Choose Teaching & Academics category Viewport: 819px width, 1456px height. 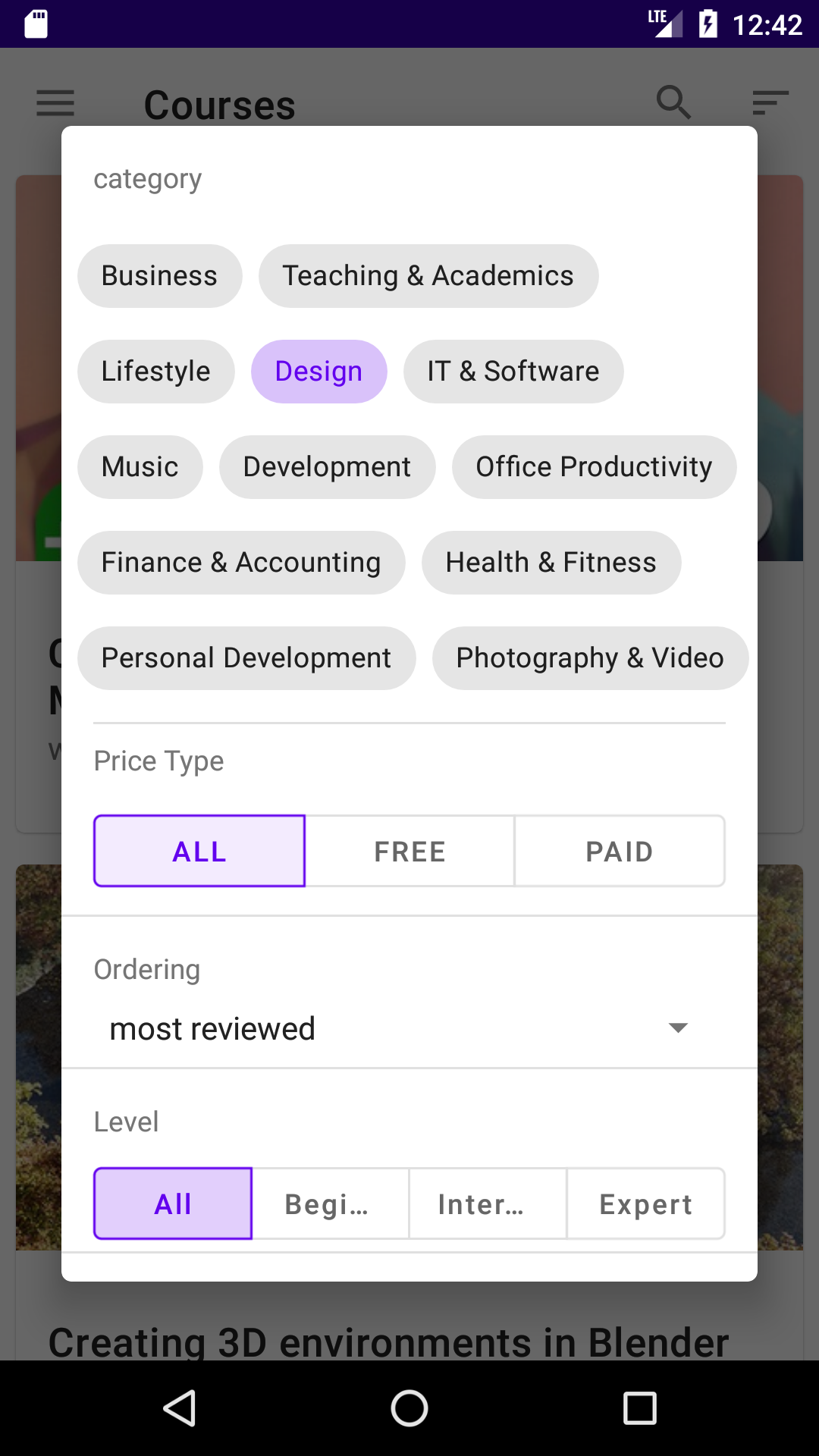(x=428, y=276)
